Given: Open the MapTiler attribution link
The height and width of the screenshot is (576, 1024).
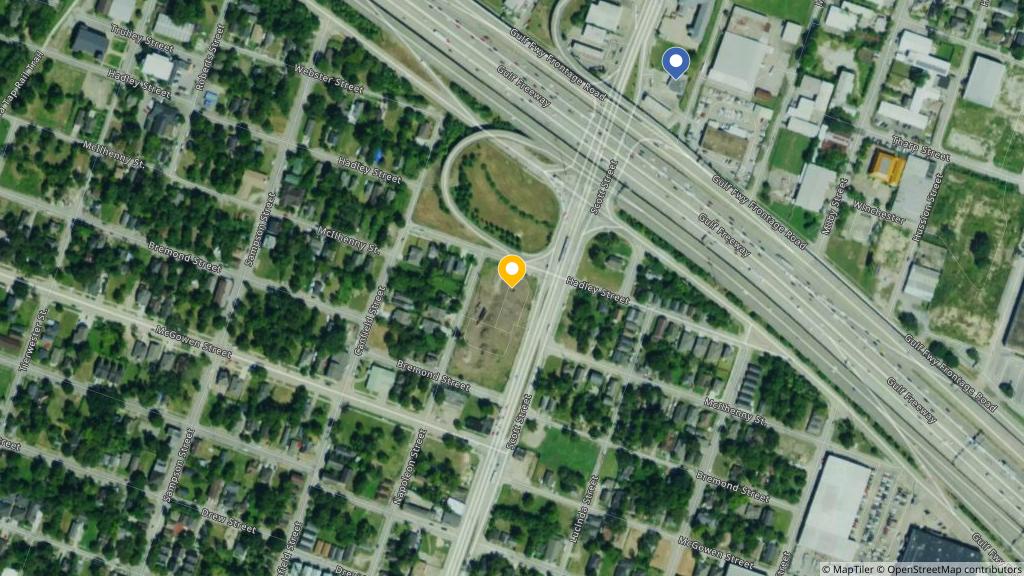Looking at the screenshot, I should pos(851,569).
